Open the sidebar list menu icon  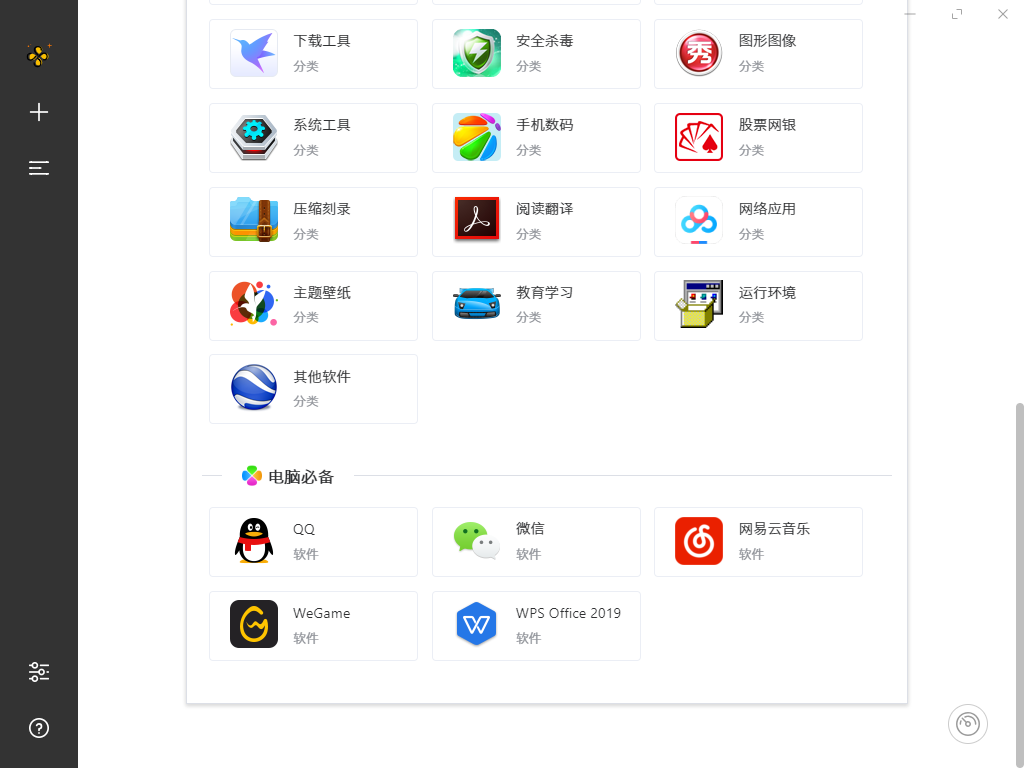39,168
